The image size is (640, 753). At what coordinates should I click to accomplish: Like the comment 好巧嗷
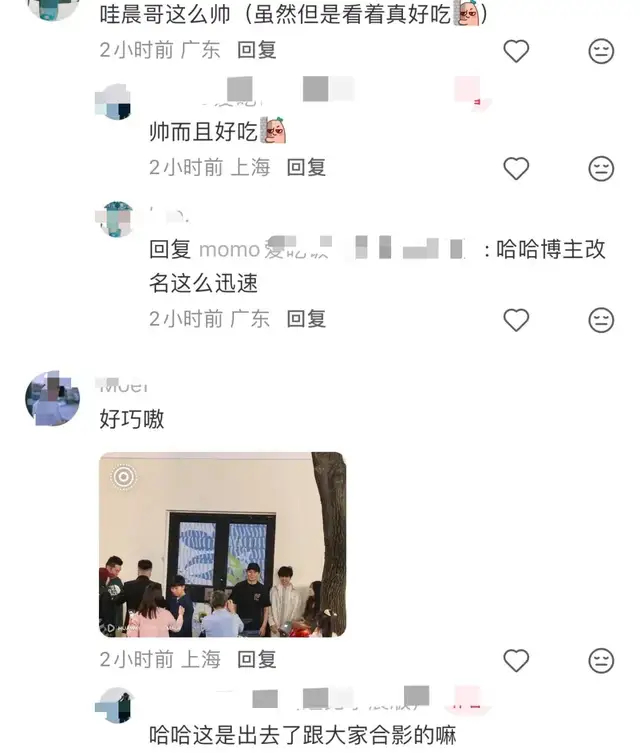[x=516, y=660]
